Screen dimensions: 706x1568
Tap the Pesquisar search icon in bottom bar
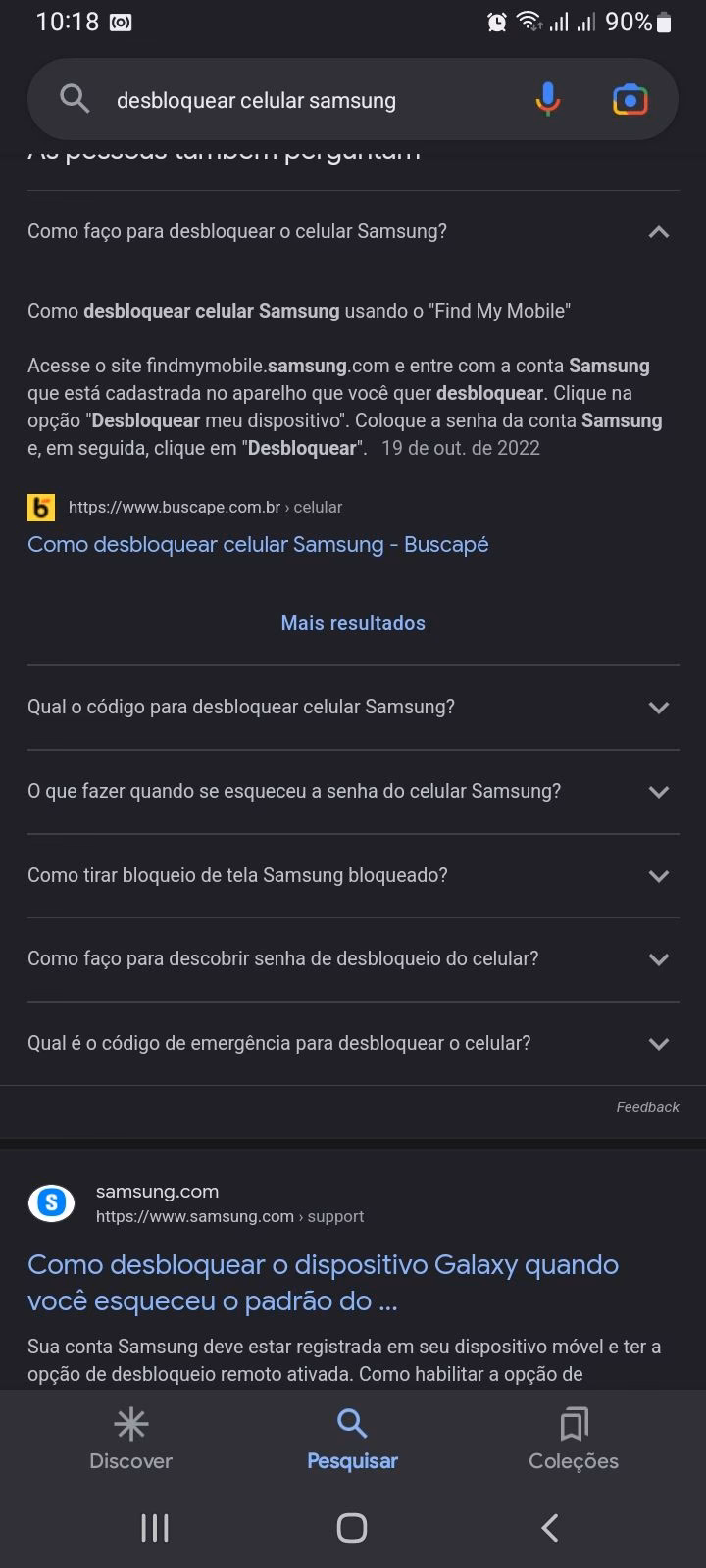(x=352, y=1423)
